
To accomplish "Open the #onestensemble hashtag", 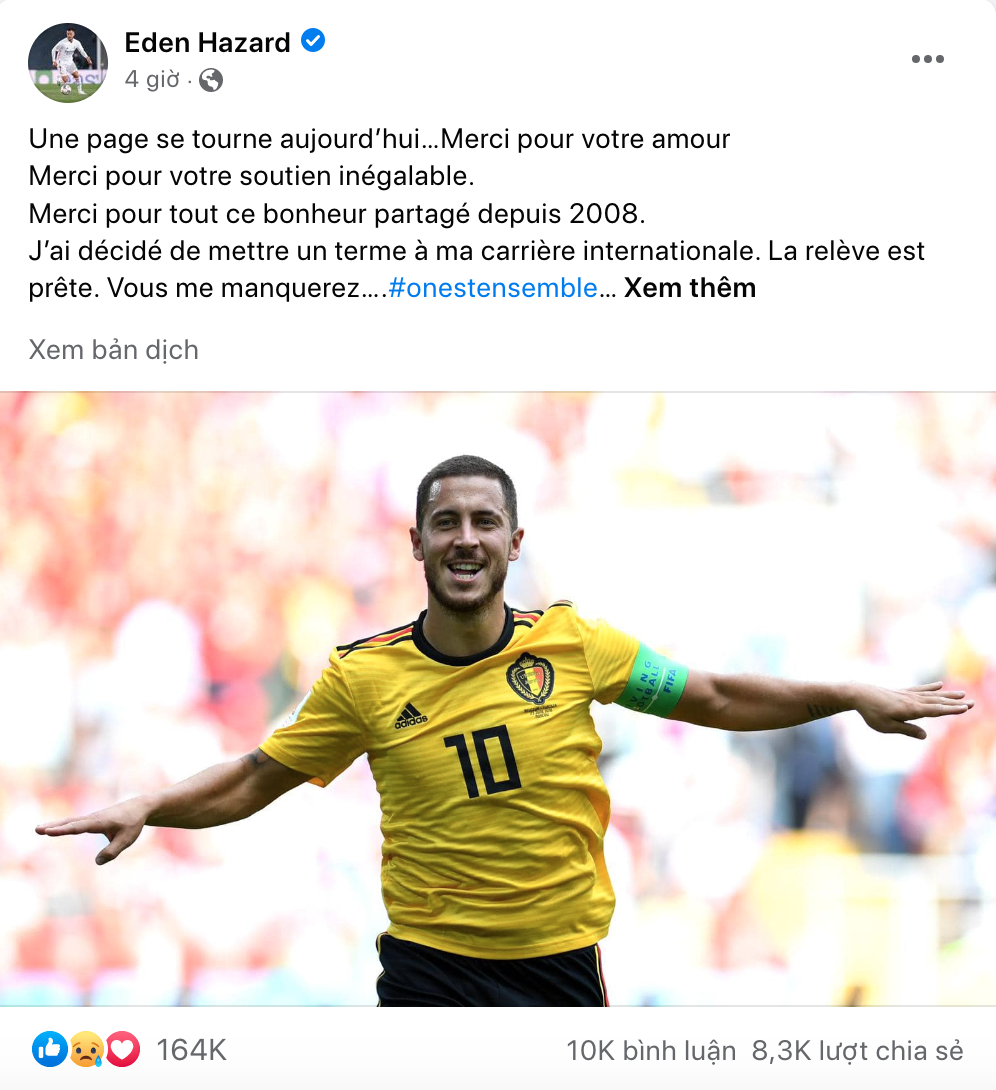I will (492, 288).
